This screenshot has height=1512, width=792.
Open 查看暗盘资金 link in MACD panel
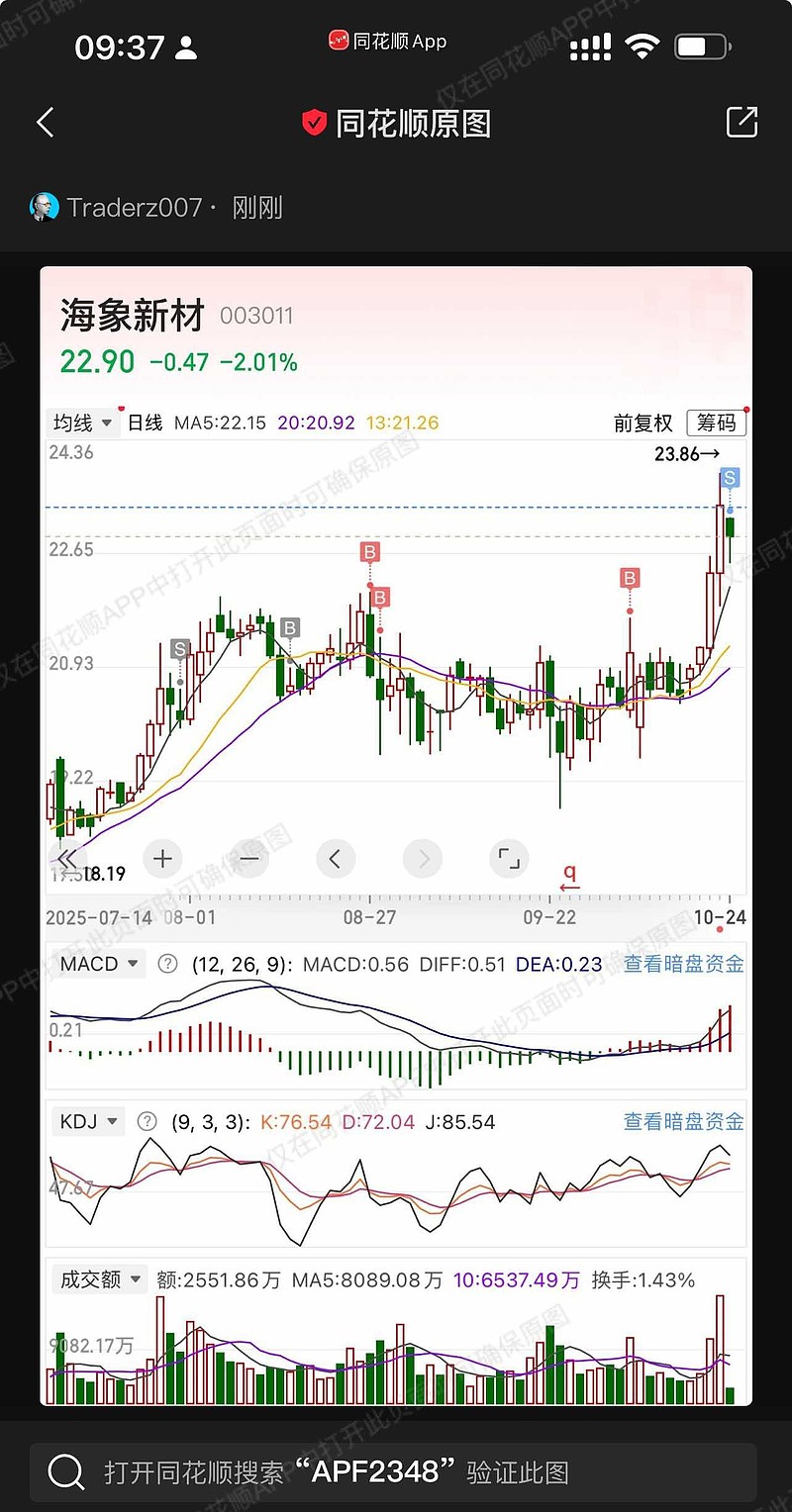(682, 963)
